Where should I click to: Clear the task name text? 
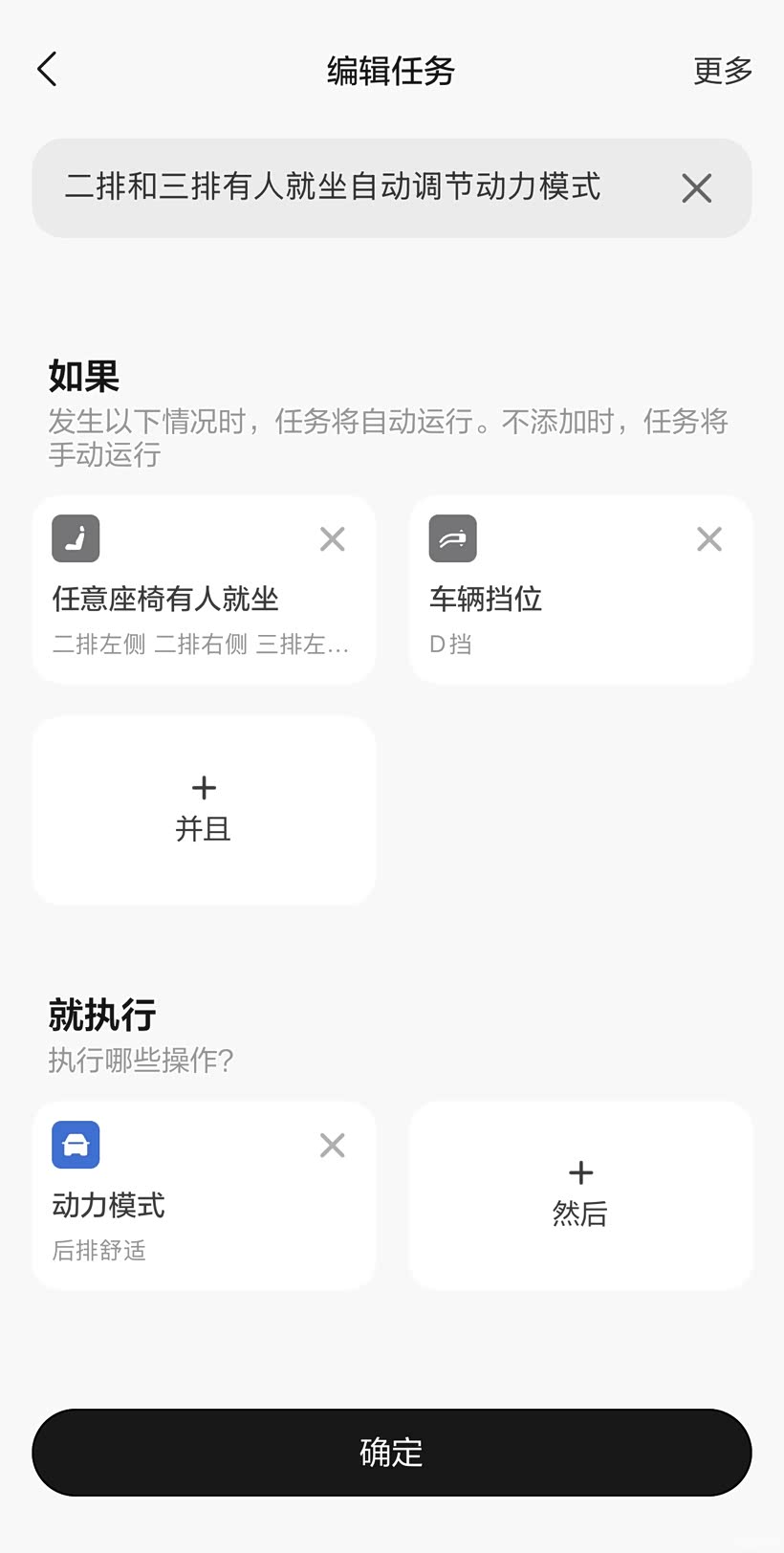pos(696,187)
